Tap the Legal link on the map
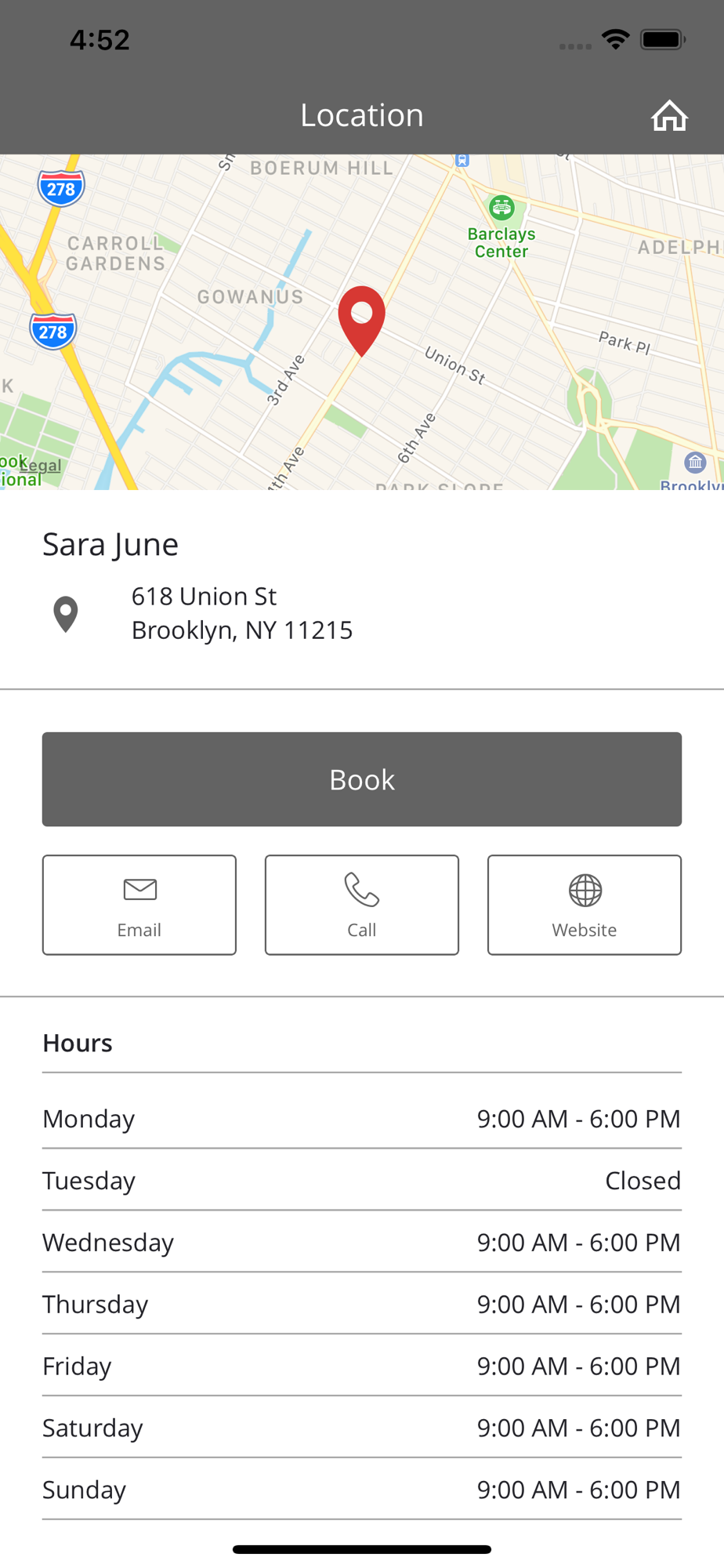Viewport: 724px width, 1568px height. 41,466
